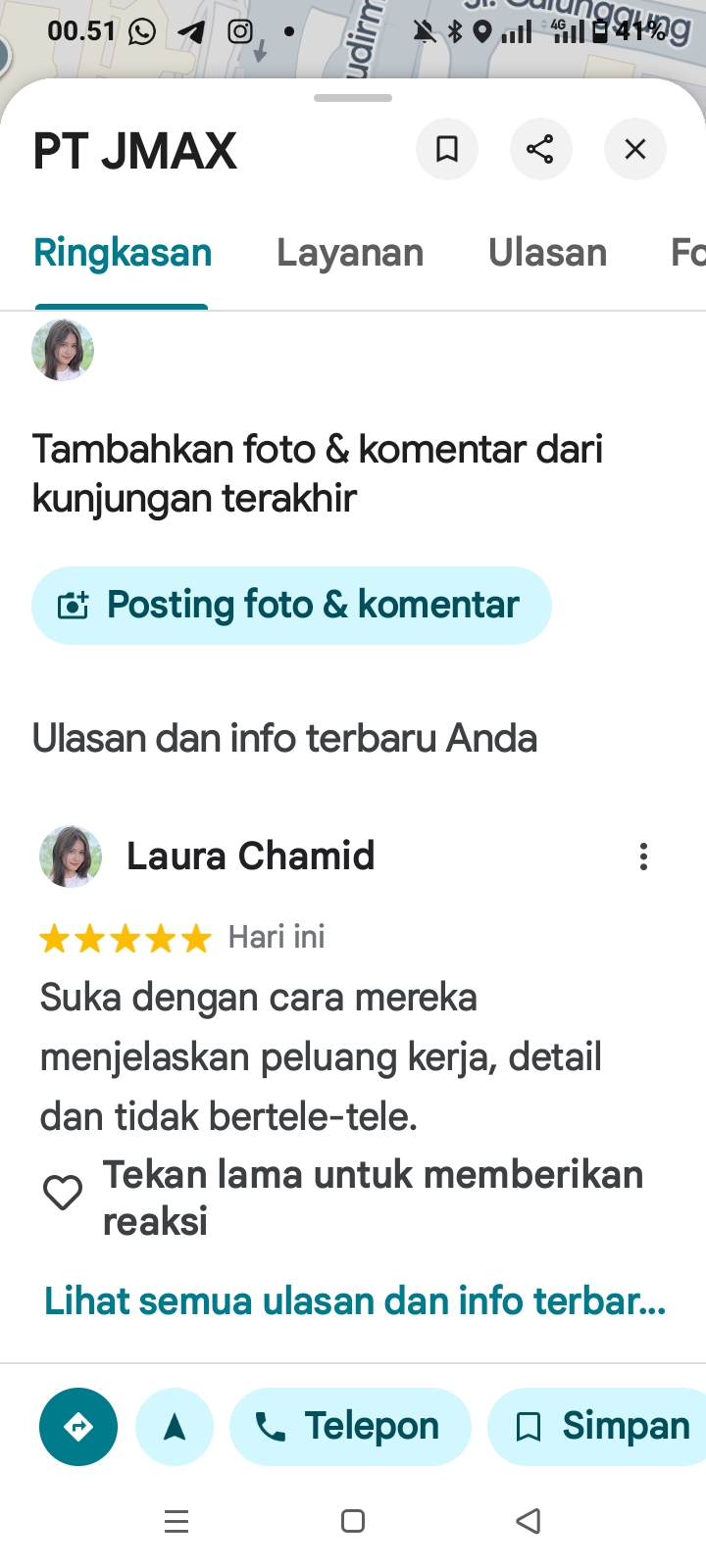This screenshot has height=1568, width=706.
Task: Switch to the Ulasan tab
Action: pyautogui.click(x=547, y=253)
